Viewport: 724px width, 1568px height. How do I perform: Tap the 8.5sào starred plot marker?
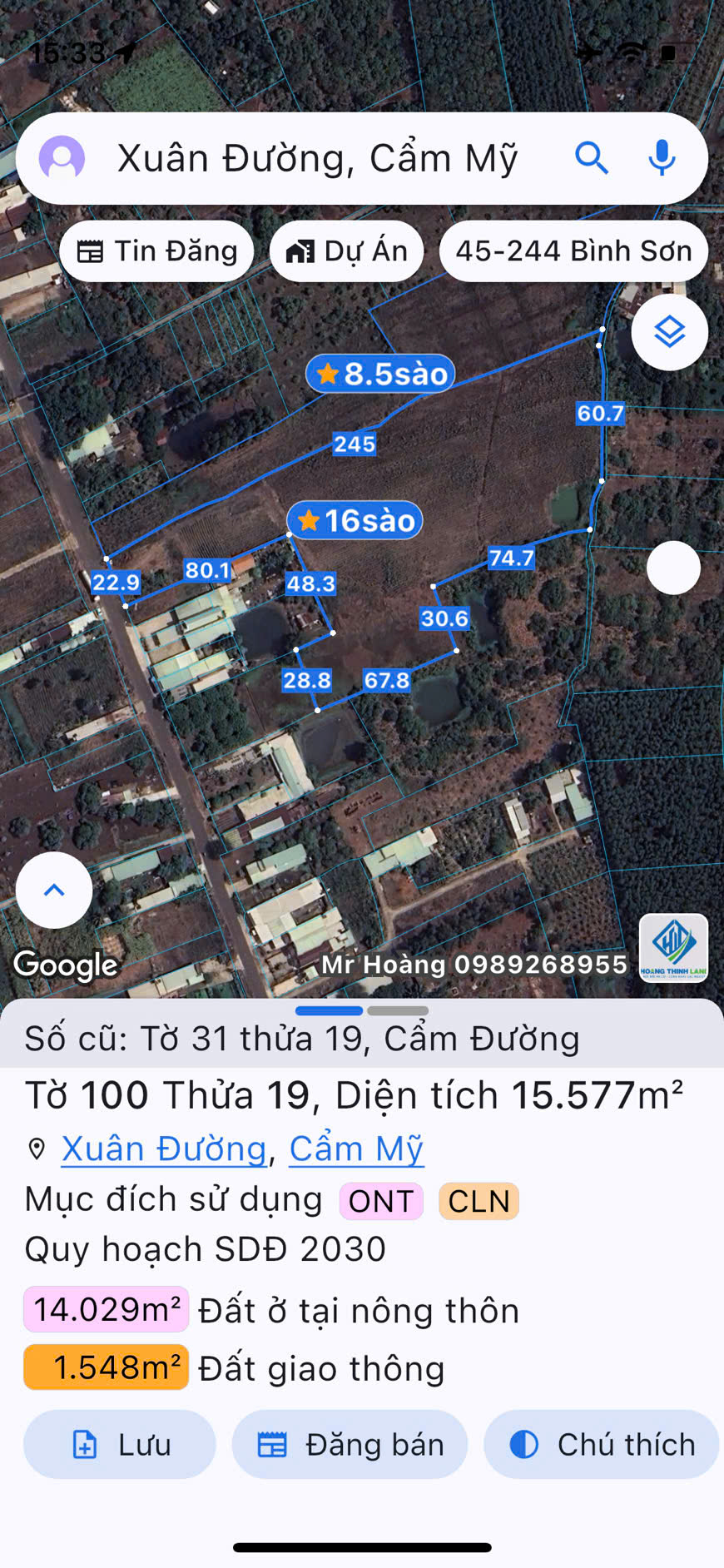point(382,374)
